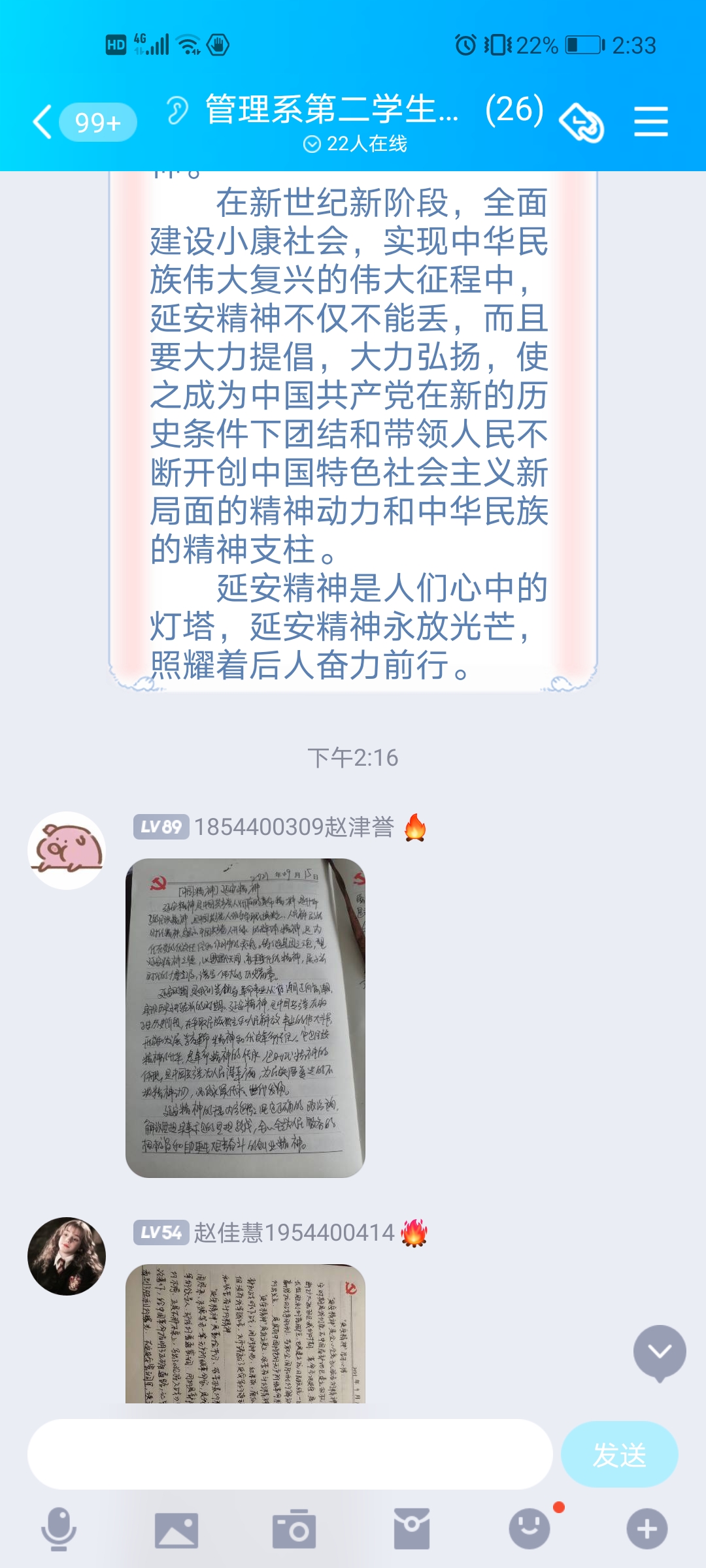The width and height of the screenshot is (706, 1568).
Task: Open group title 管理系第二学生 details
Action: pos(332,110)
